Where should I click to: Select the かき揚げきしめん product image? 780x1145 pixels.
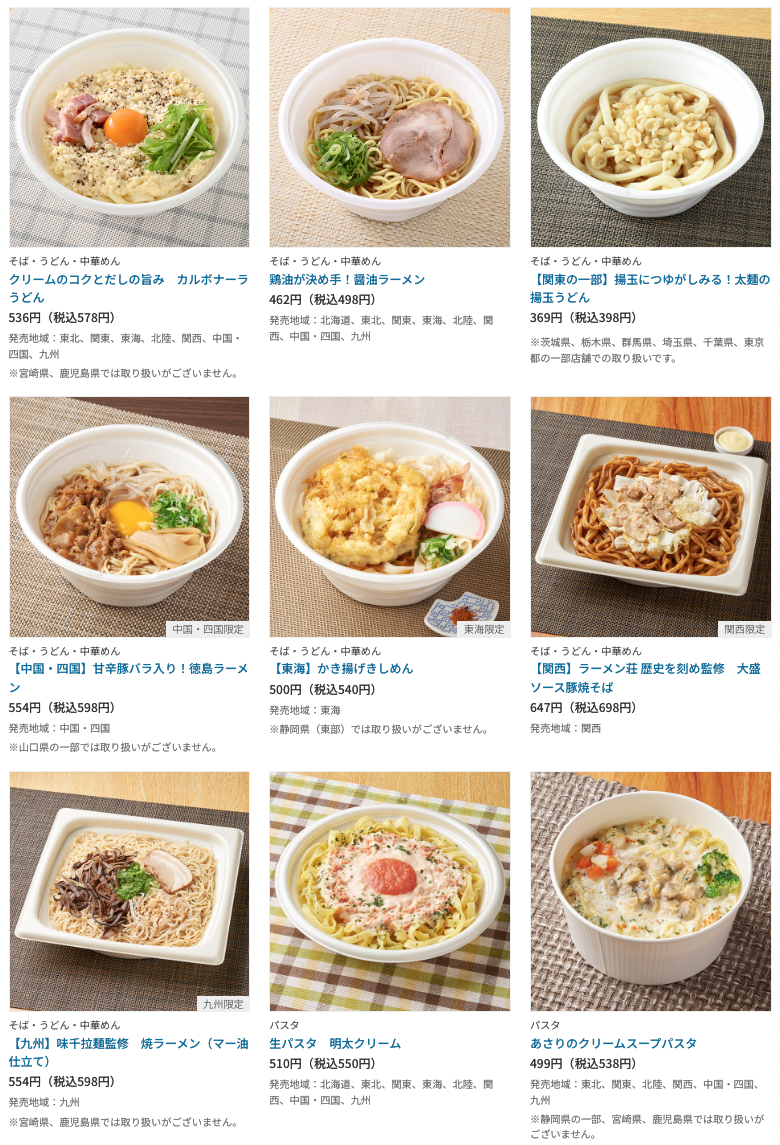pyautogui.click(x=389, y=517)
